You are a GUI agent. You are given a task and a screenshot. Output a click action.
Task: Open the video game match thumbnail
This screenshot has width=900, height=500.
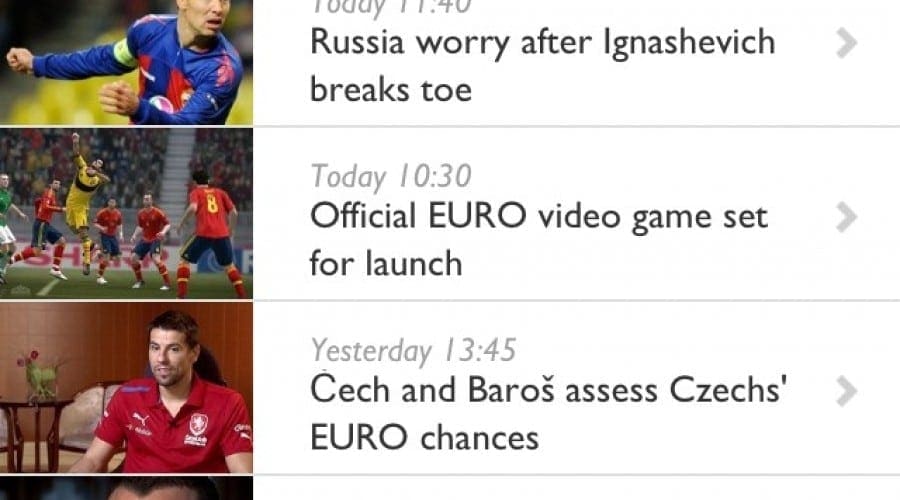coord(126,213)
